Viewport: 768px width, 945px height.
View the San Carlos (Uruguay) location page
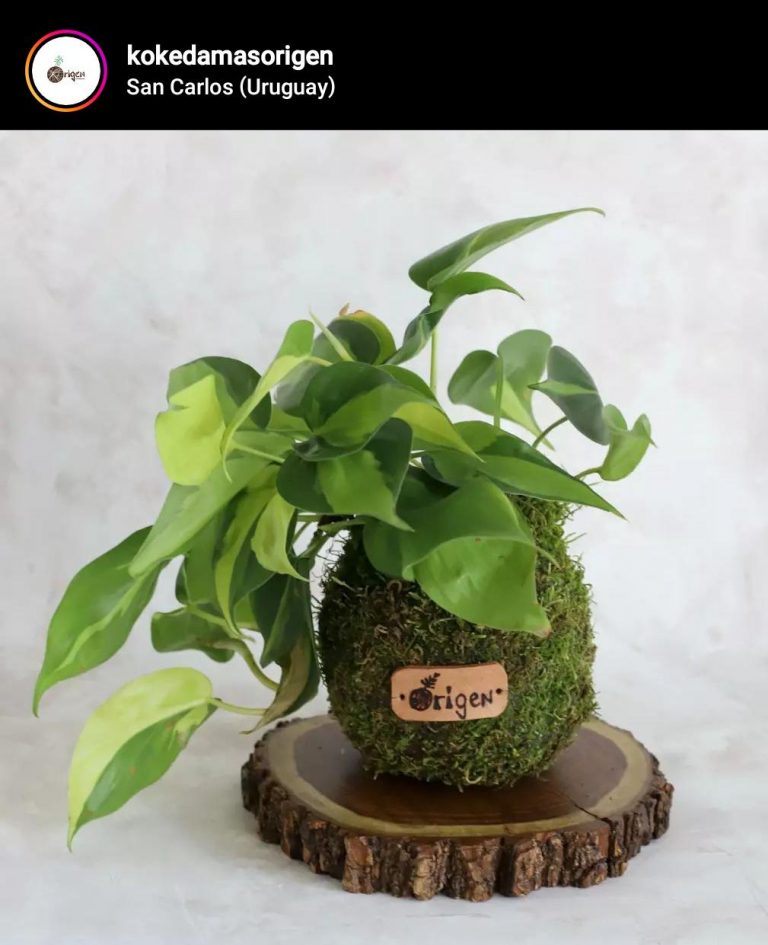230,88
